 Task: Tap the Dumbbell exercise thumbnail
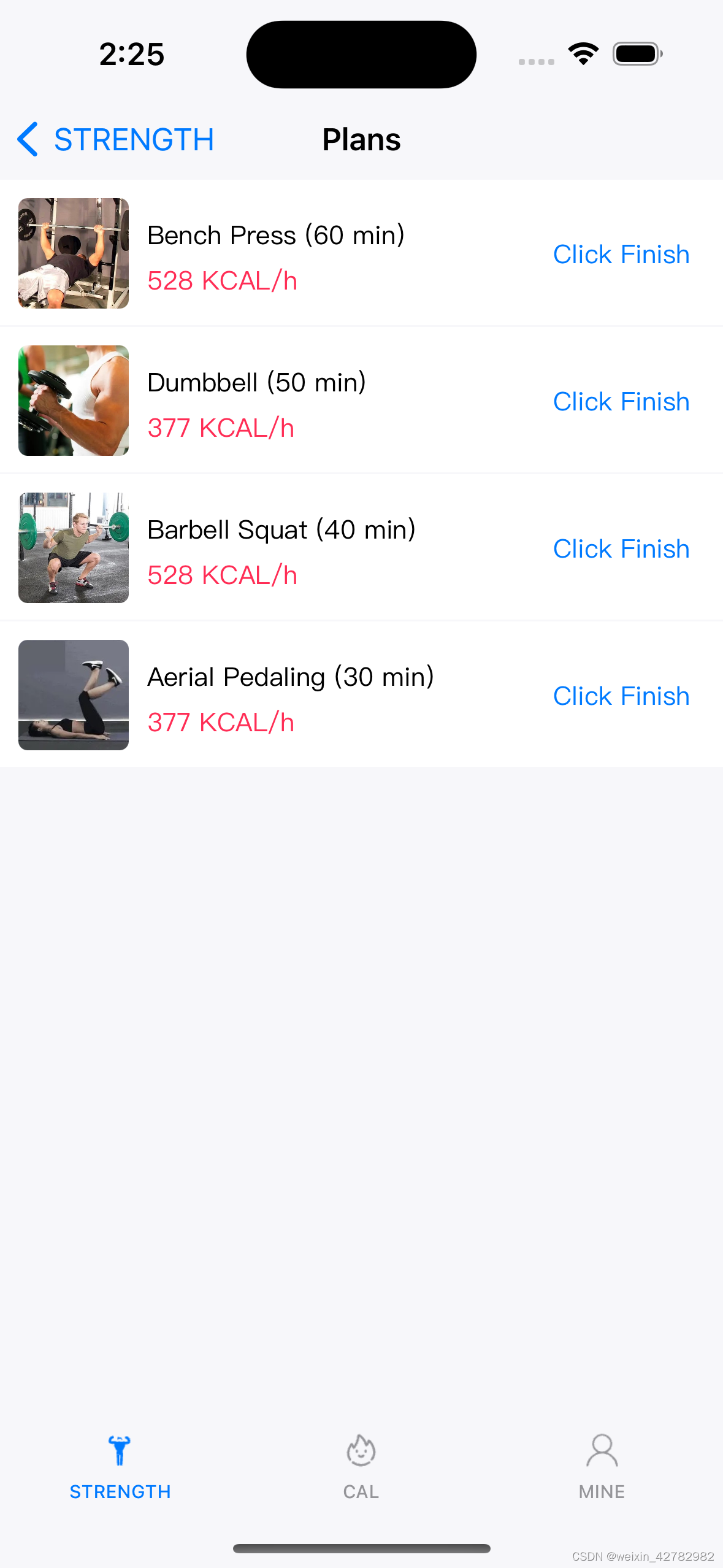[x=73, y=401]
